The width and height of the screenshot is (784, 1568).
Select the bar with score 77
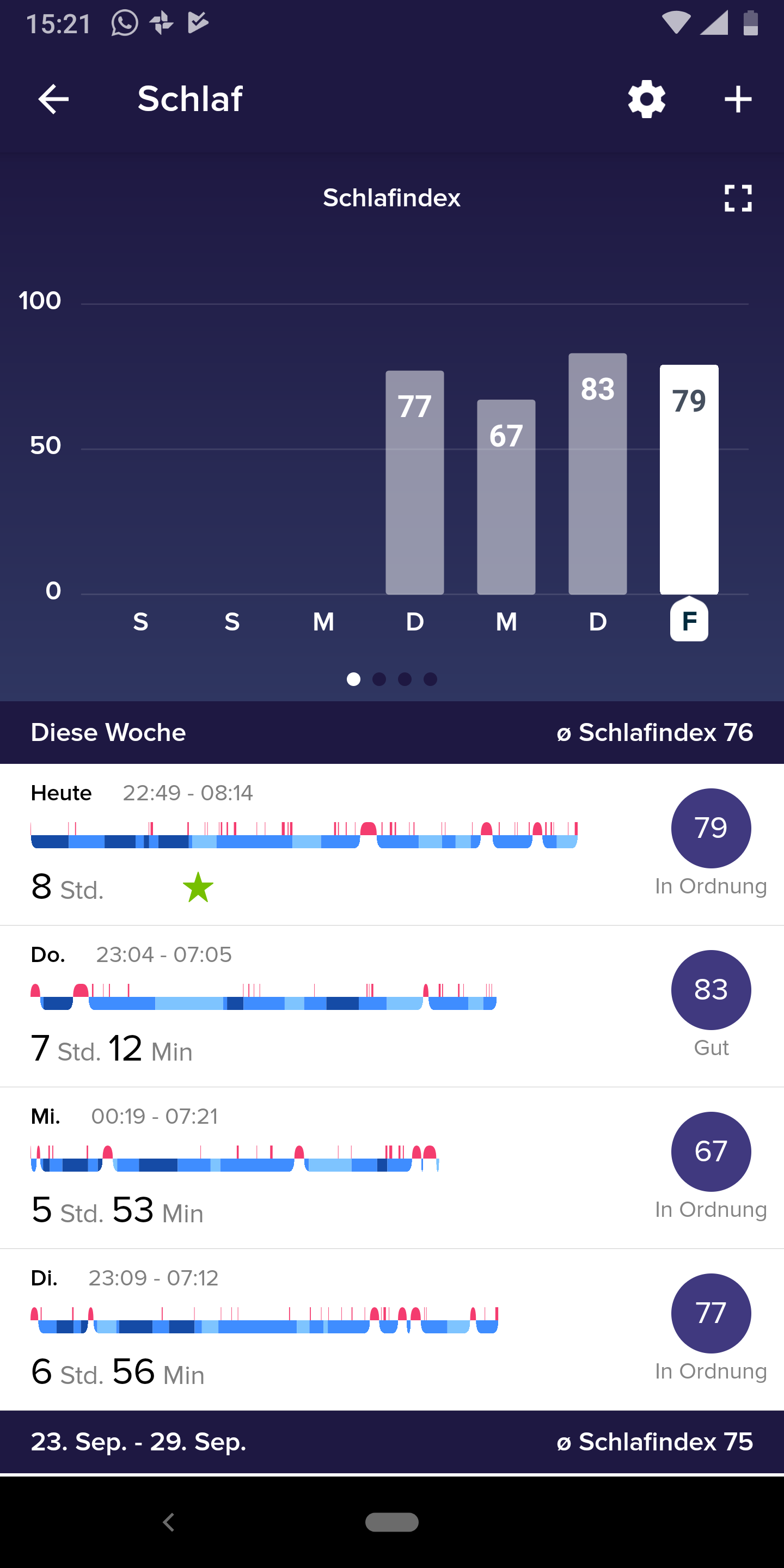(x=414, y=482)
